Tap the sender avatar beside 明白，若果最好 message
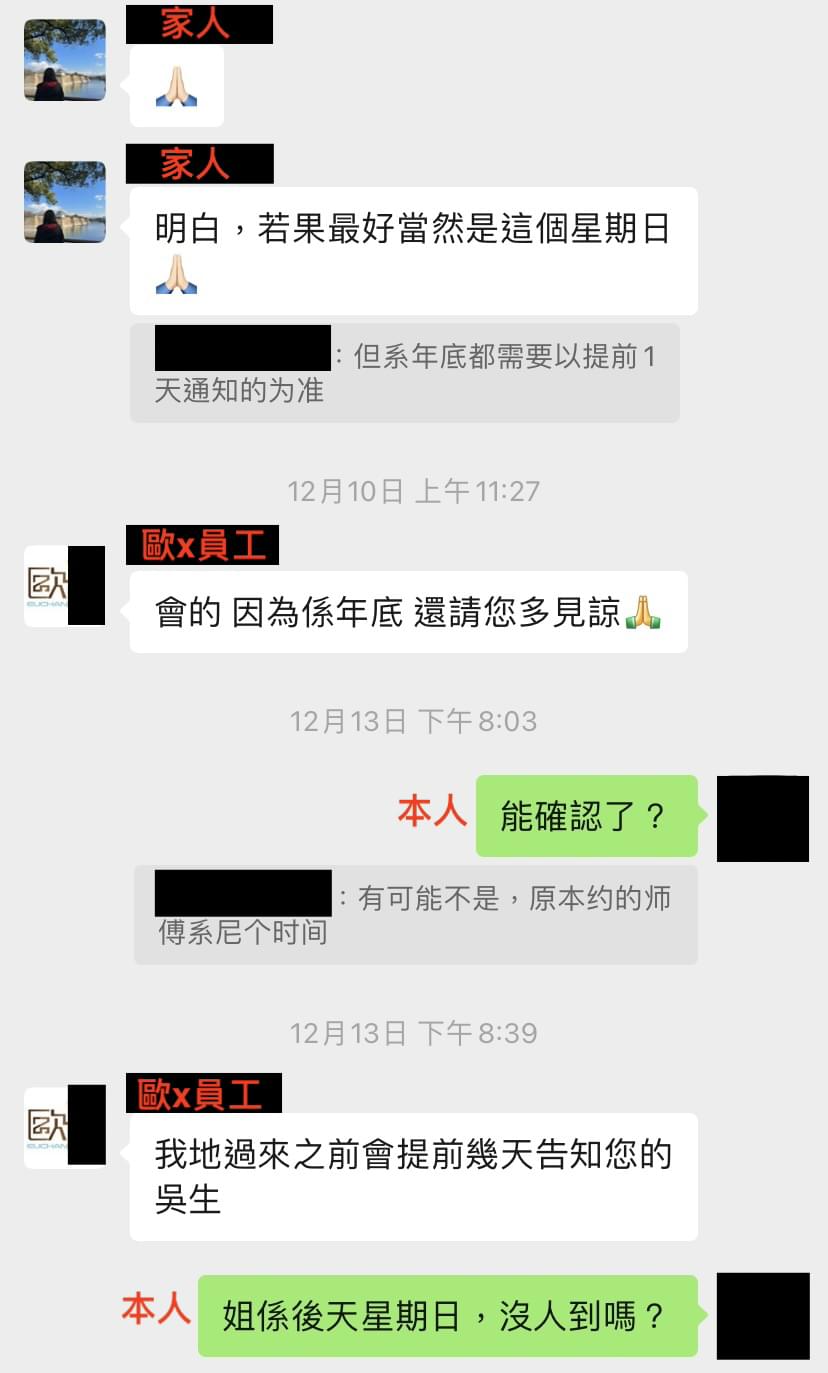Image resolution: width=828 pixels, height=1373 pixels. tap(65, 202)
